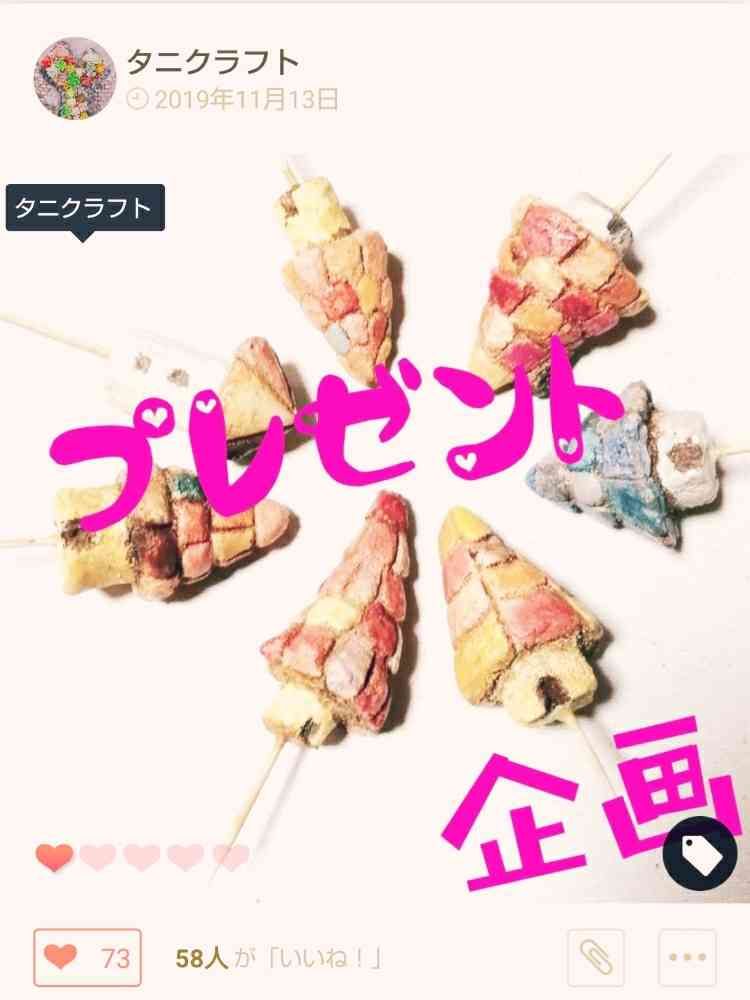Like this post with heart button
The image size is (750, 1000).
87,957
